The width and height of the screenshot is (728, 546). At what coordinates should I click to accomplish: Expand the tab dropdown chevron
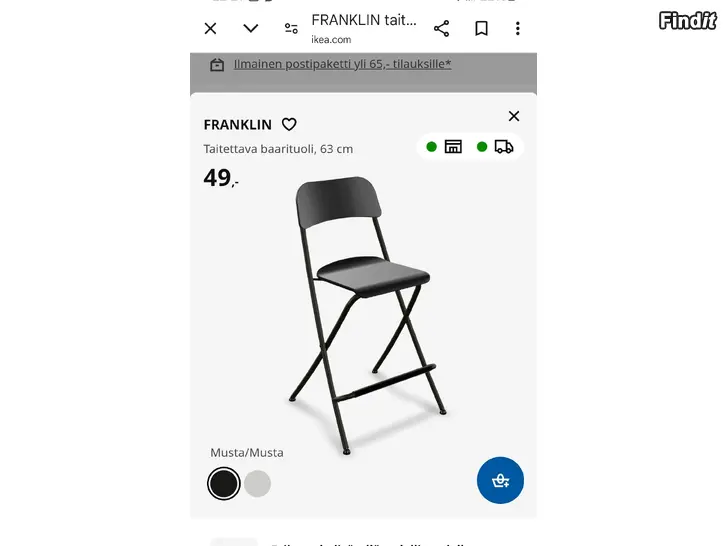coord(251,29)
